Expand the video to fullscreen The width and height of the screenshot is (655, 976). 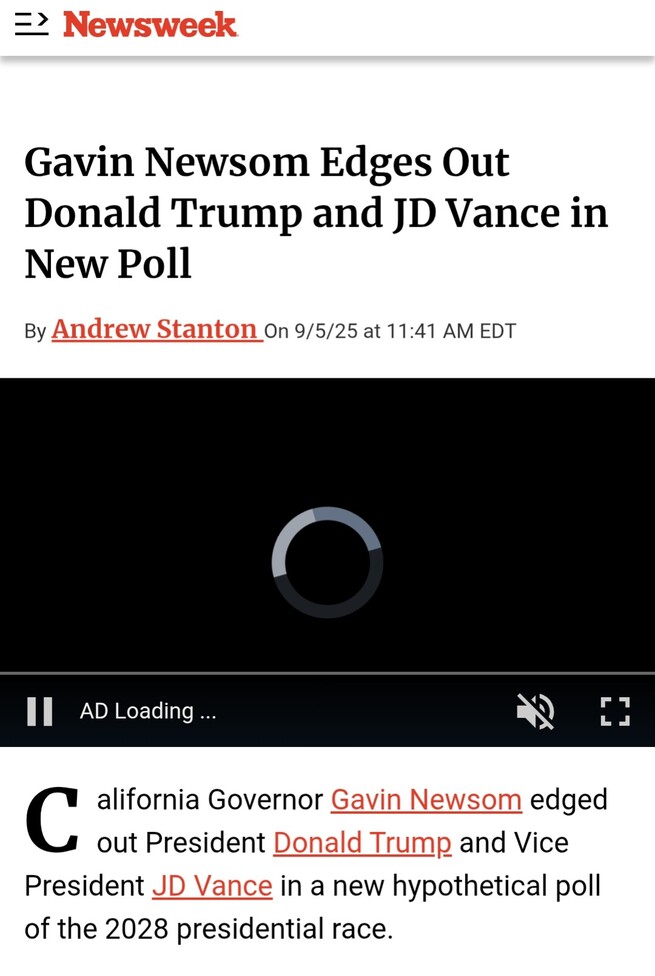coord(614,711)
